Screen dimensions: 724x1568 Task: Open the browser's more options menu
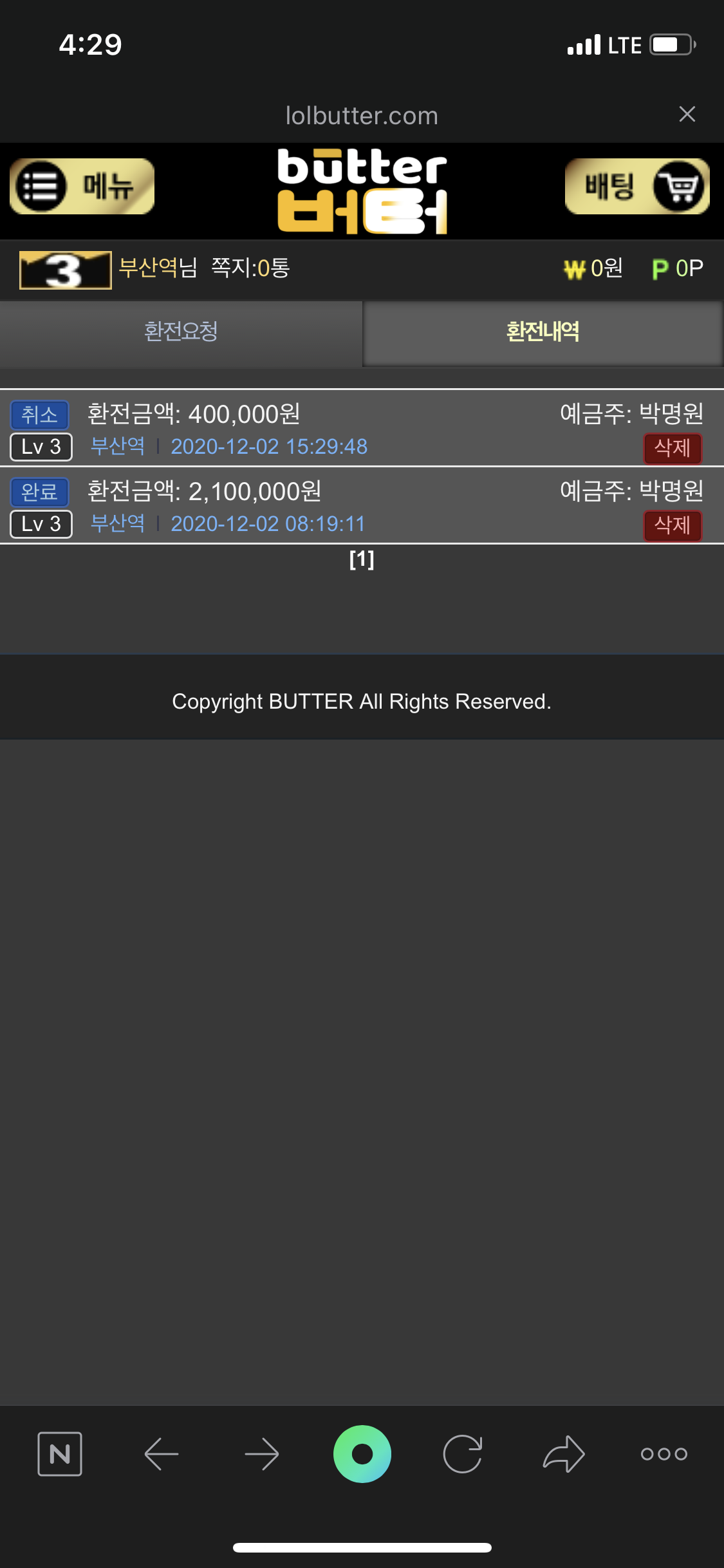664,1453
